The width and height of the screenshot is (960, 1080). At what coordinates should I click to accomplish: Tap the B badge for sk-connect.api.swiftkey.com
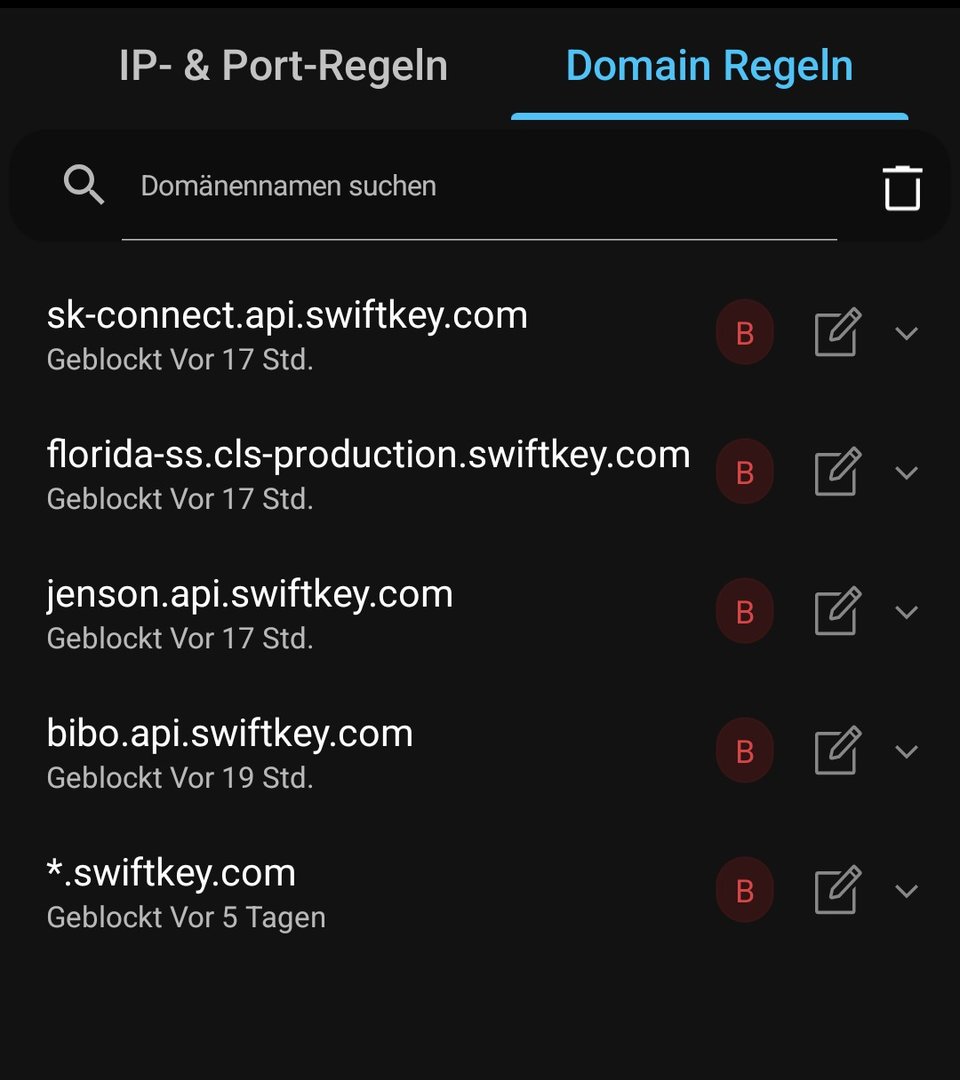(745, 333)
